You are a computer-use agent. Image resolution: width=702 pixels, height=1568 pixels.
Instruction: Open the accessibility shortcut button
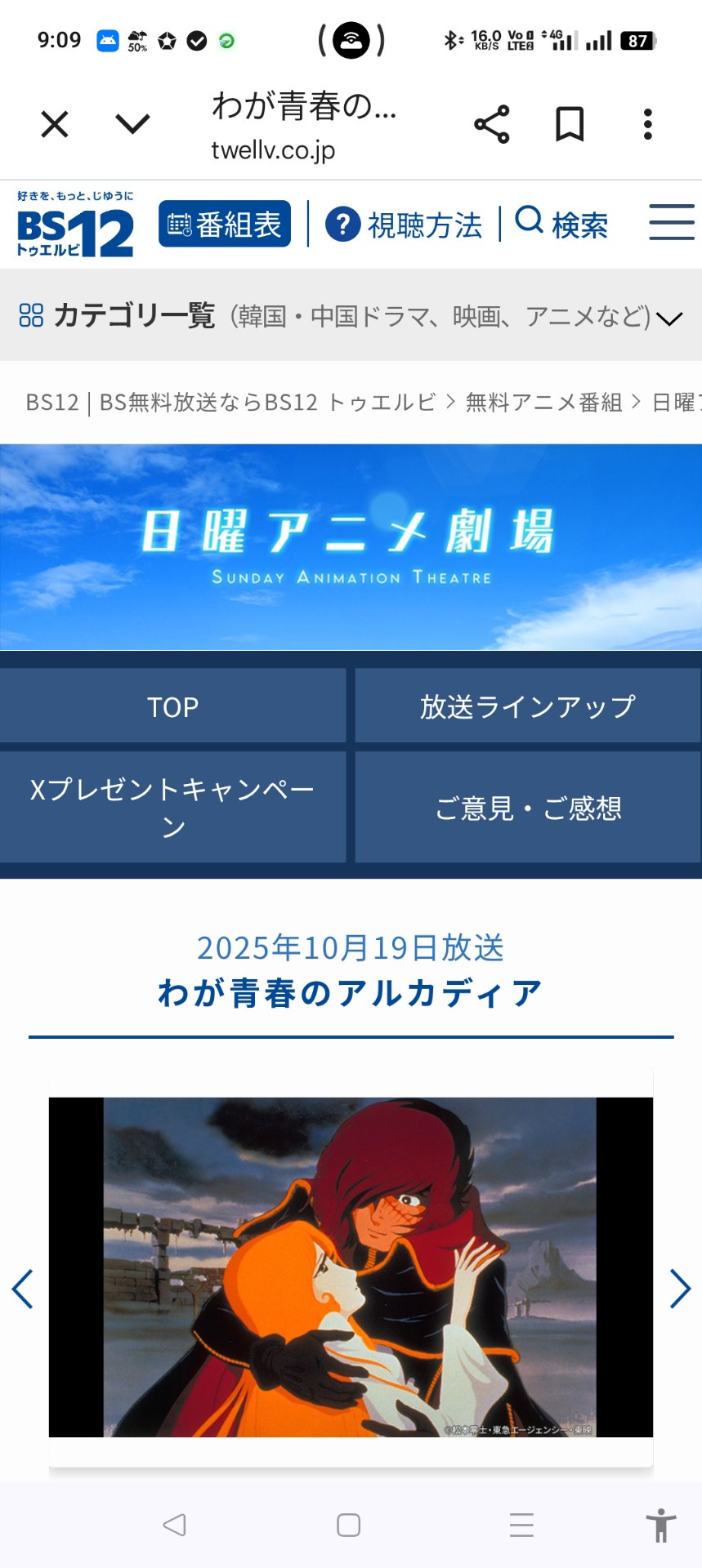(660, 1525)
